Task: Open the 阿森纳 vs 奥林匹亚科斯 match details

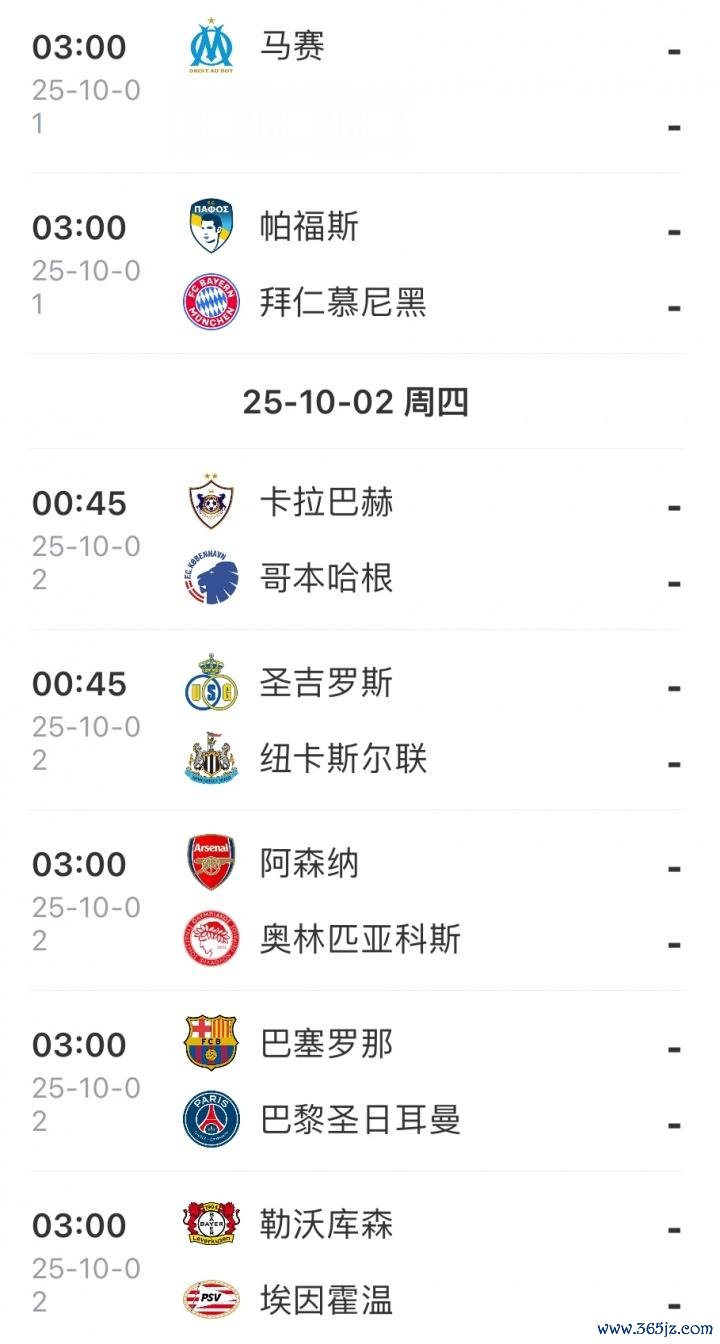Action: pos(356,901)
